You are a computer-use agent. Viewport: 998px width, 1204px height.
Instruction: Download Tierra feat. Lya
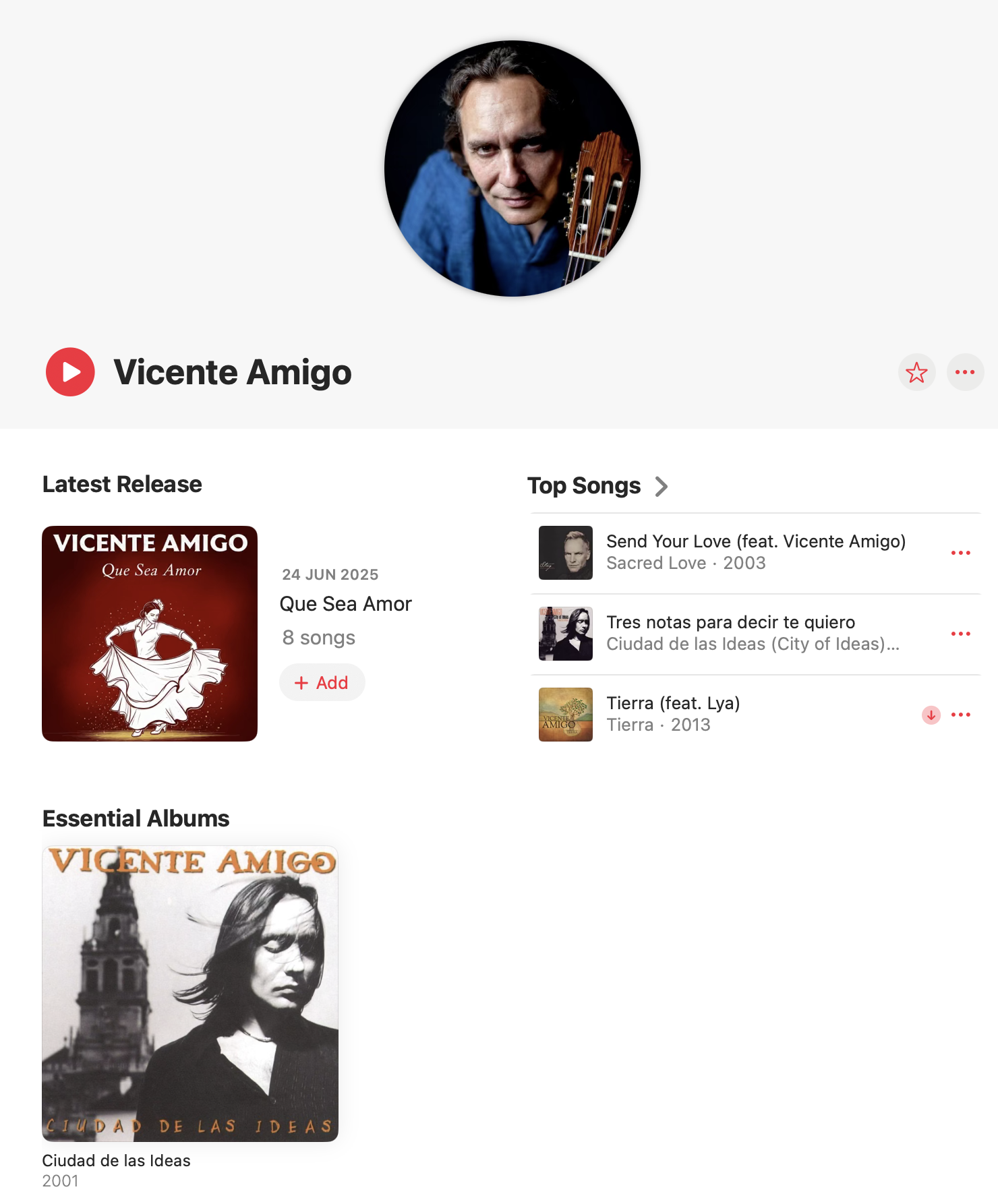click(x=931, y=715)
